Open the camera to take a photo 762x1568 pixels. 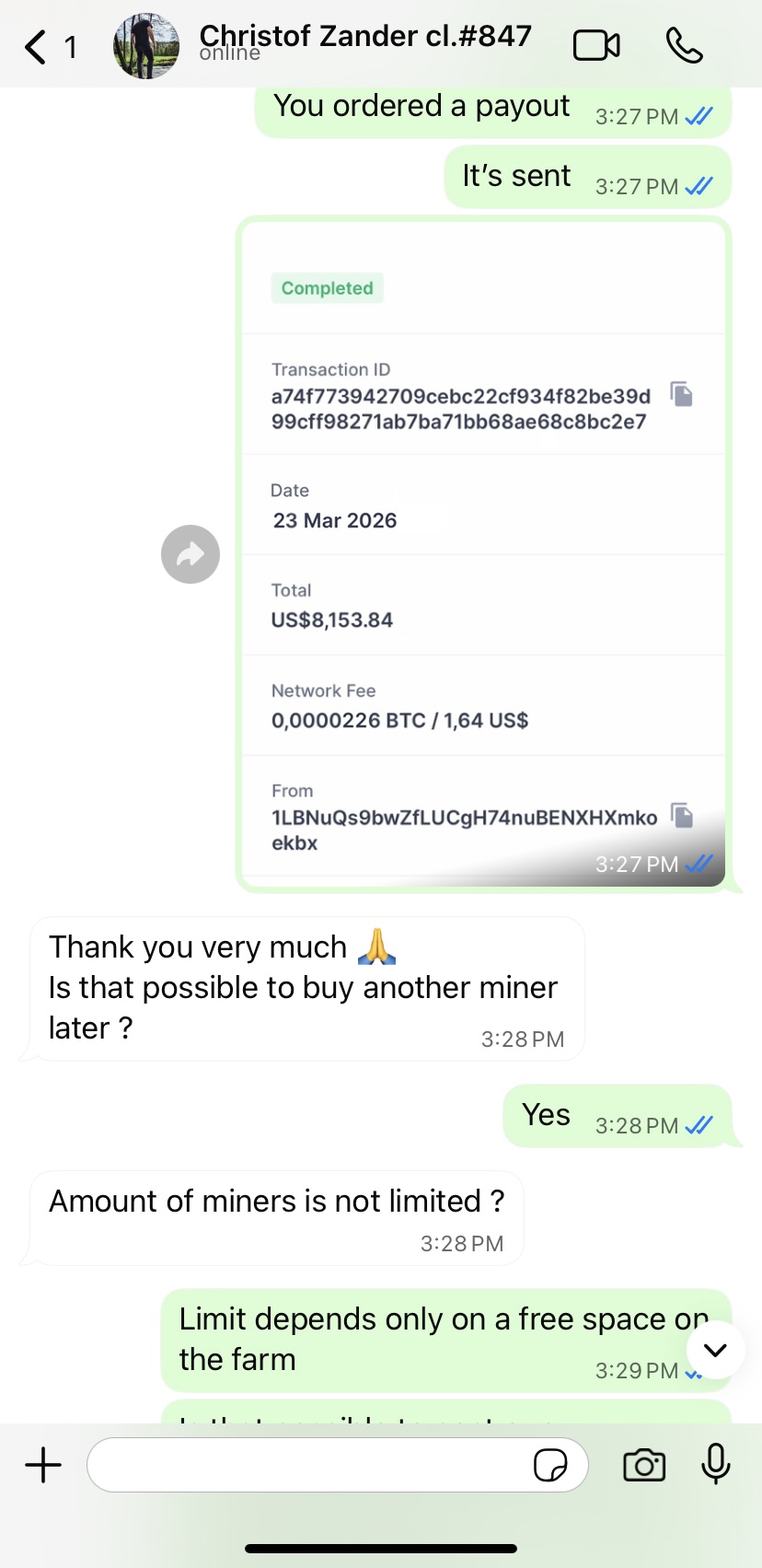coord(644,1465)
